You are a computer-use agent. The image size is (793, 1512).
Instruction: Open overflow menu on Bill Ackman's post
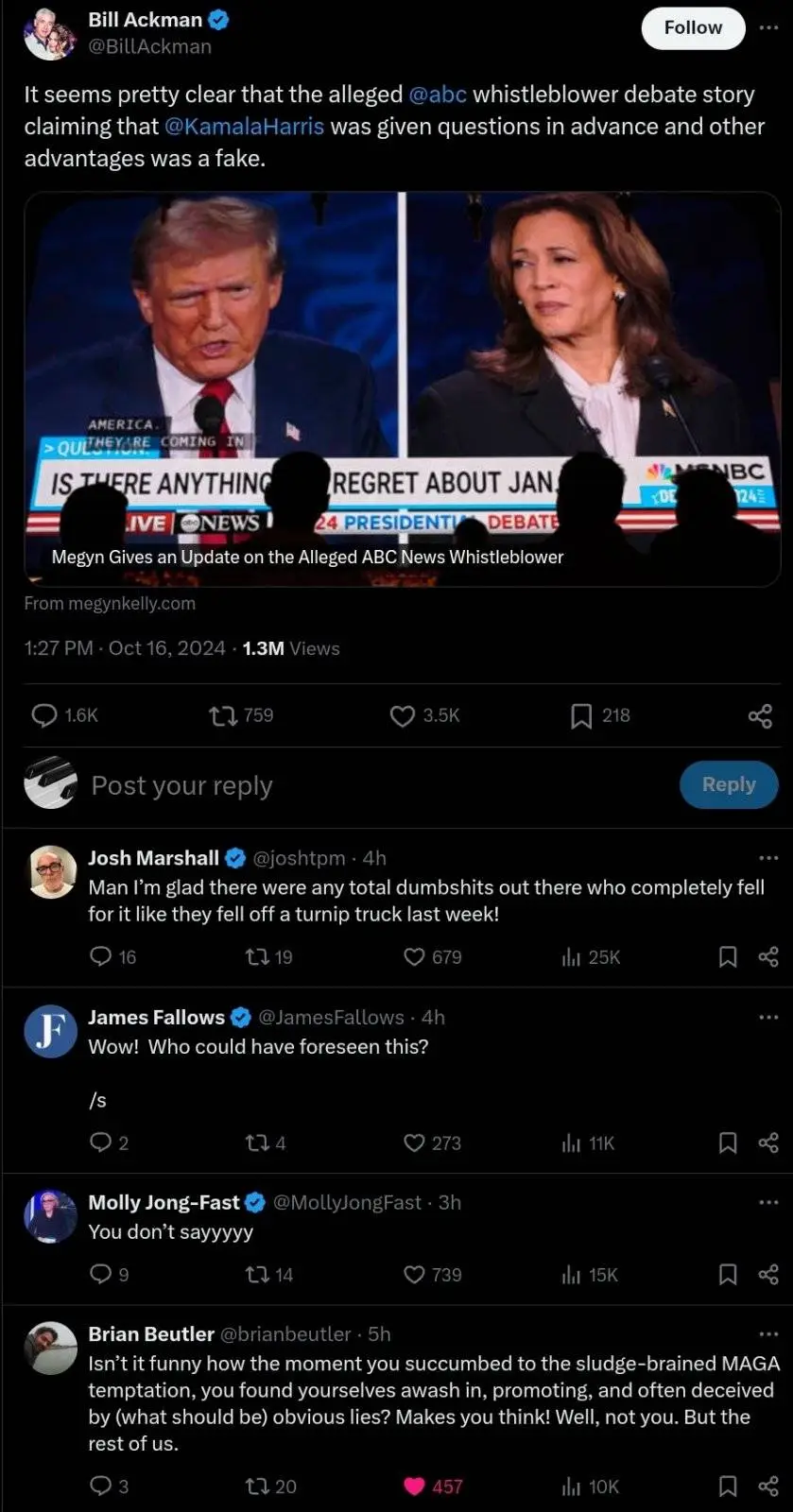pos(768,27)
